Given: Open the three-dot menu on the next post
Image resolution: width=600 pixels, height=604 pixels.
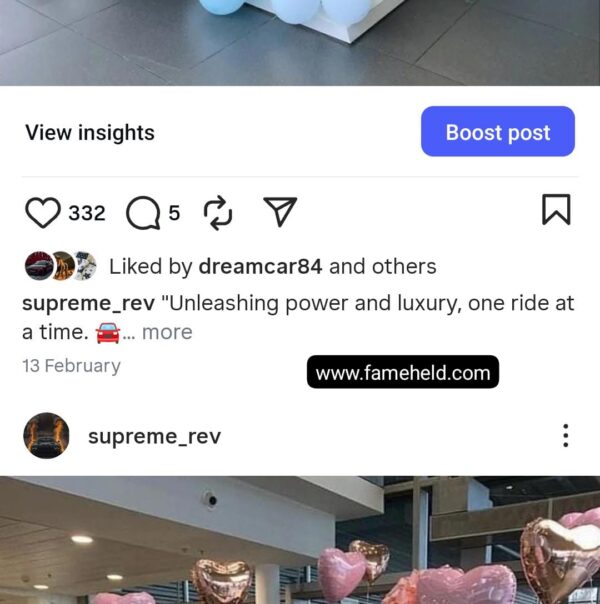Looking at the screenshot, I should click(x=565, y=436).
